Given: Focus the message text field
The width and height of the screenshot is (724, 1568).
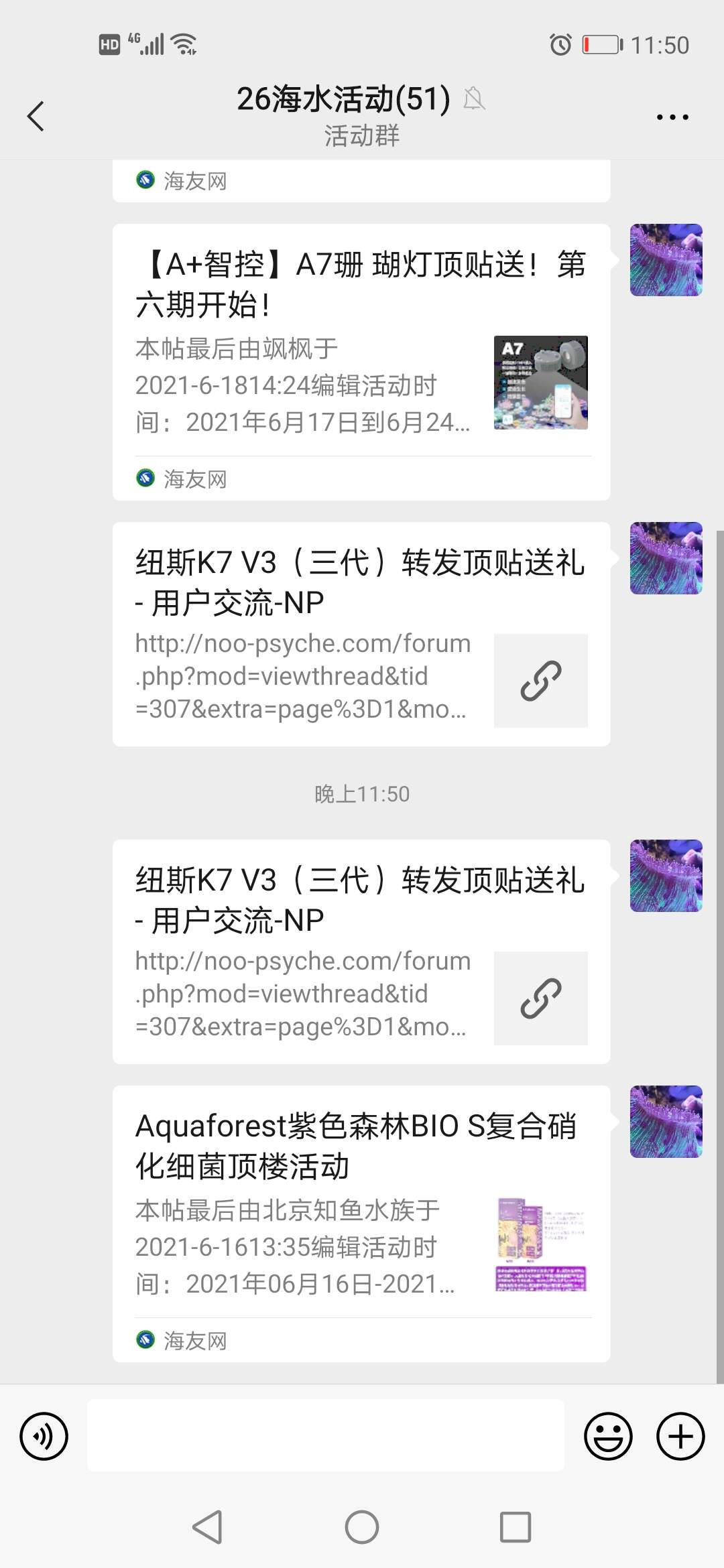Looking at the screenshot, I should click(326, 1435).
